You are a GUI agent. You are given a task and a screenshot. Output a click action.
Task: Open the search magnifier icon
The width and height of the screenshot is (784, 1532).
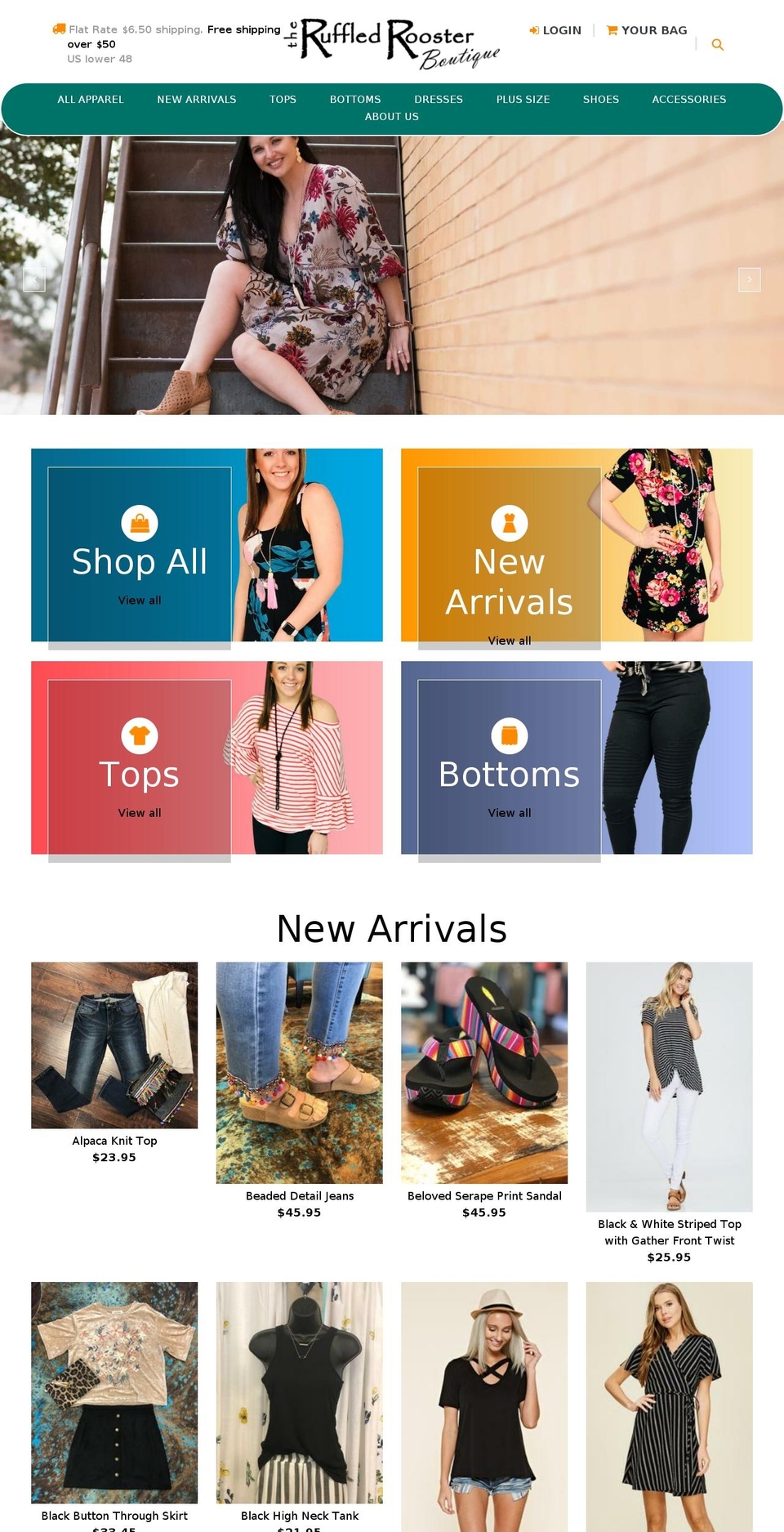pos(717,44)
